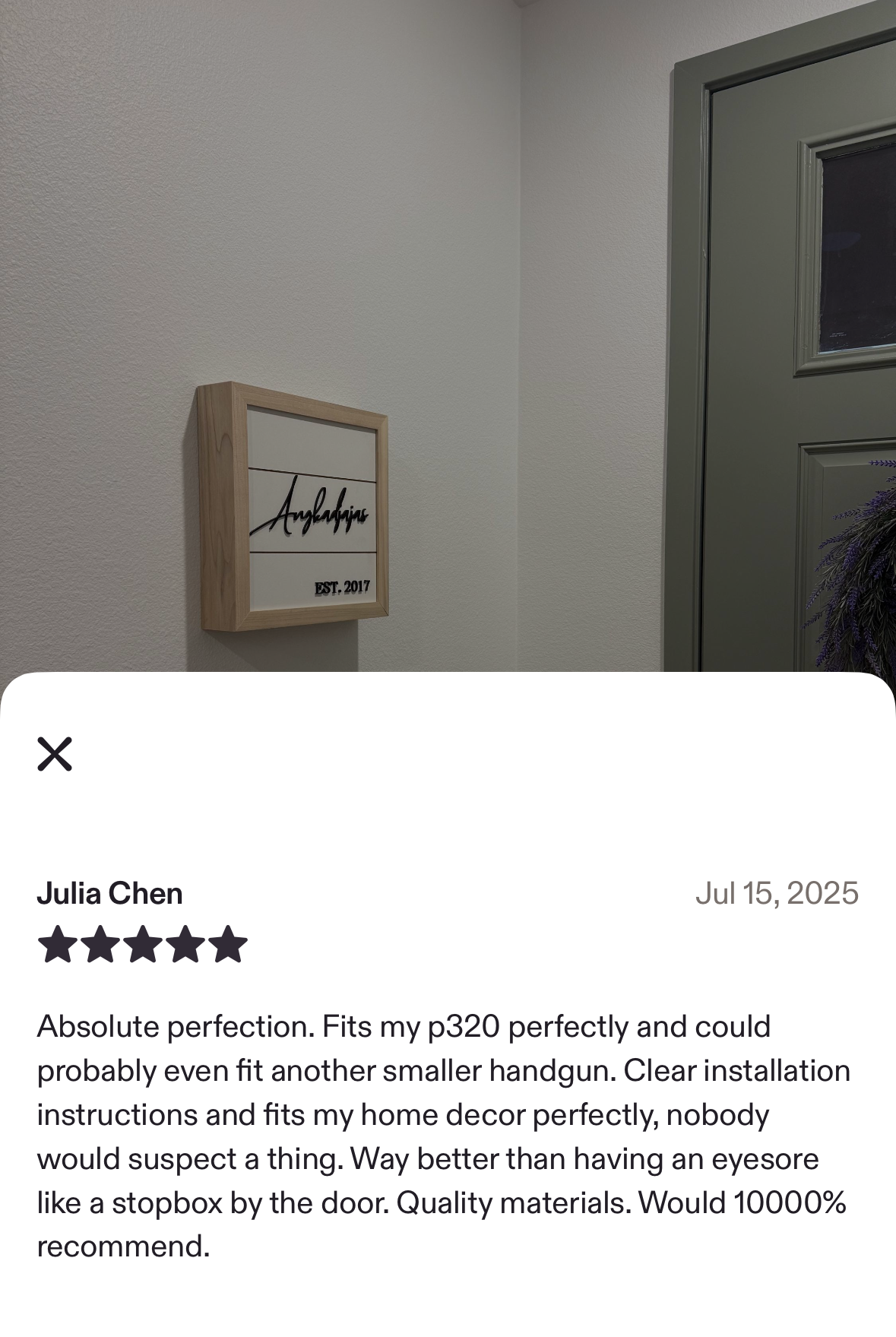Close the review detail sheet

[55, 754]
